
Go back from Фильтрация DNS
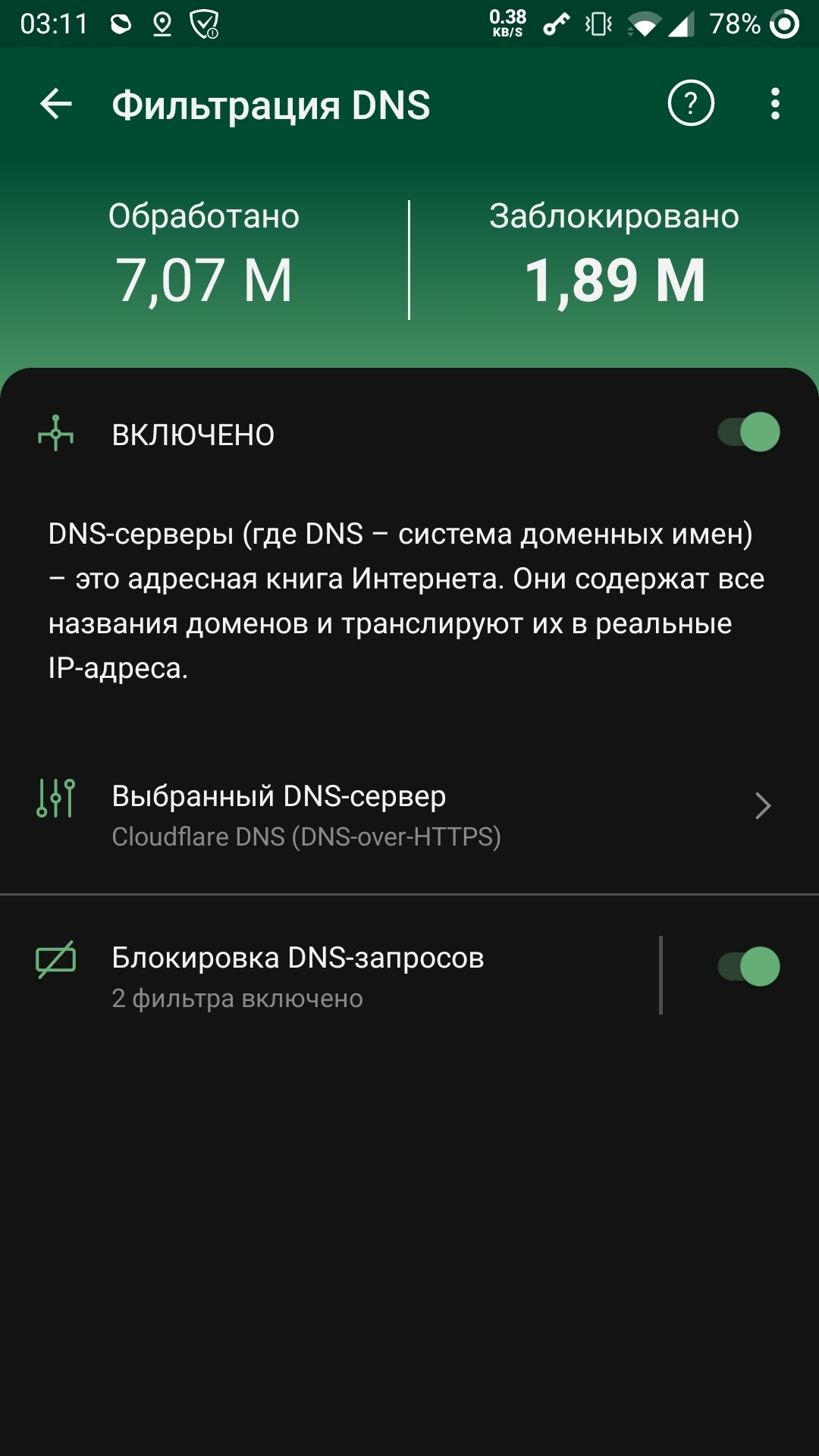click(x=56, y=104)
